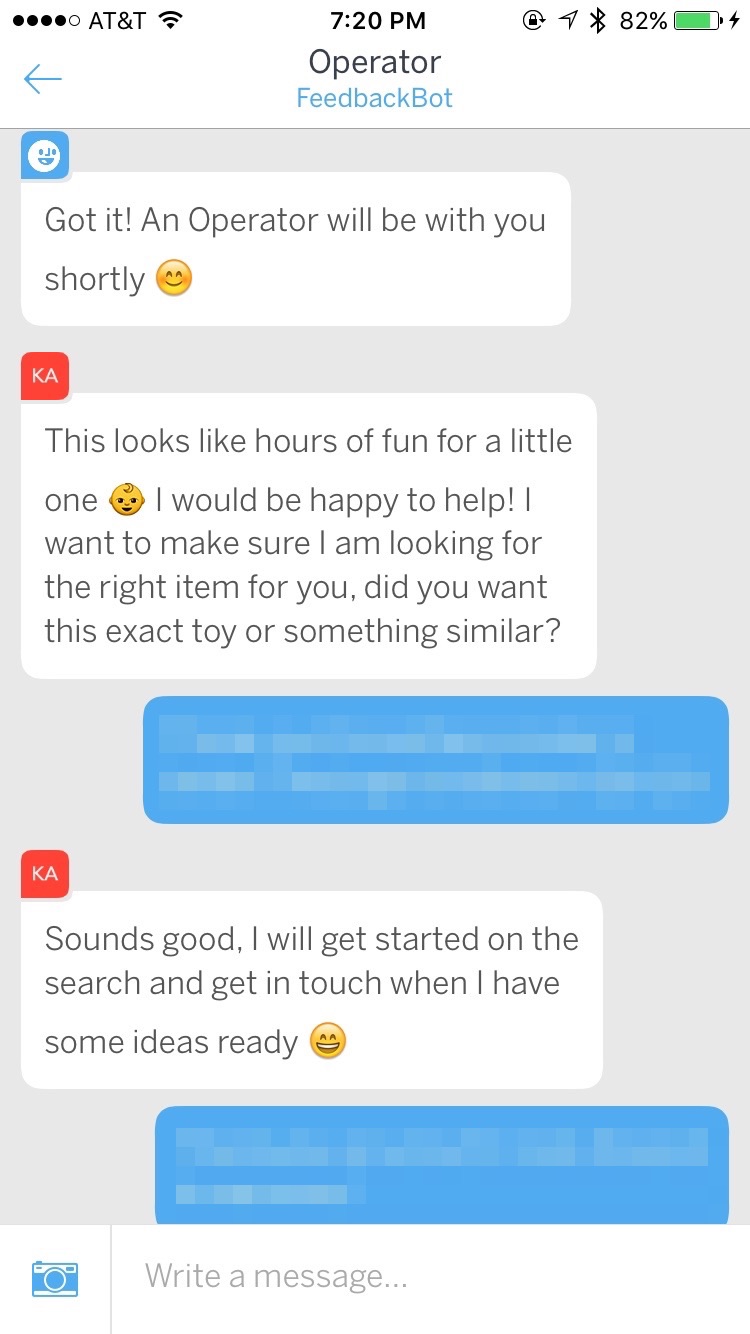Tap the camera icon to attach a photo
The image size is (750, 1334).
pyautogui.click(x=55, y=1278)
